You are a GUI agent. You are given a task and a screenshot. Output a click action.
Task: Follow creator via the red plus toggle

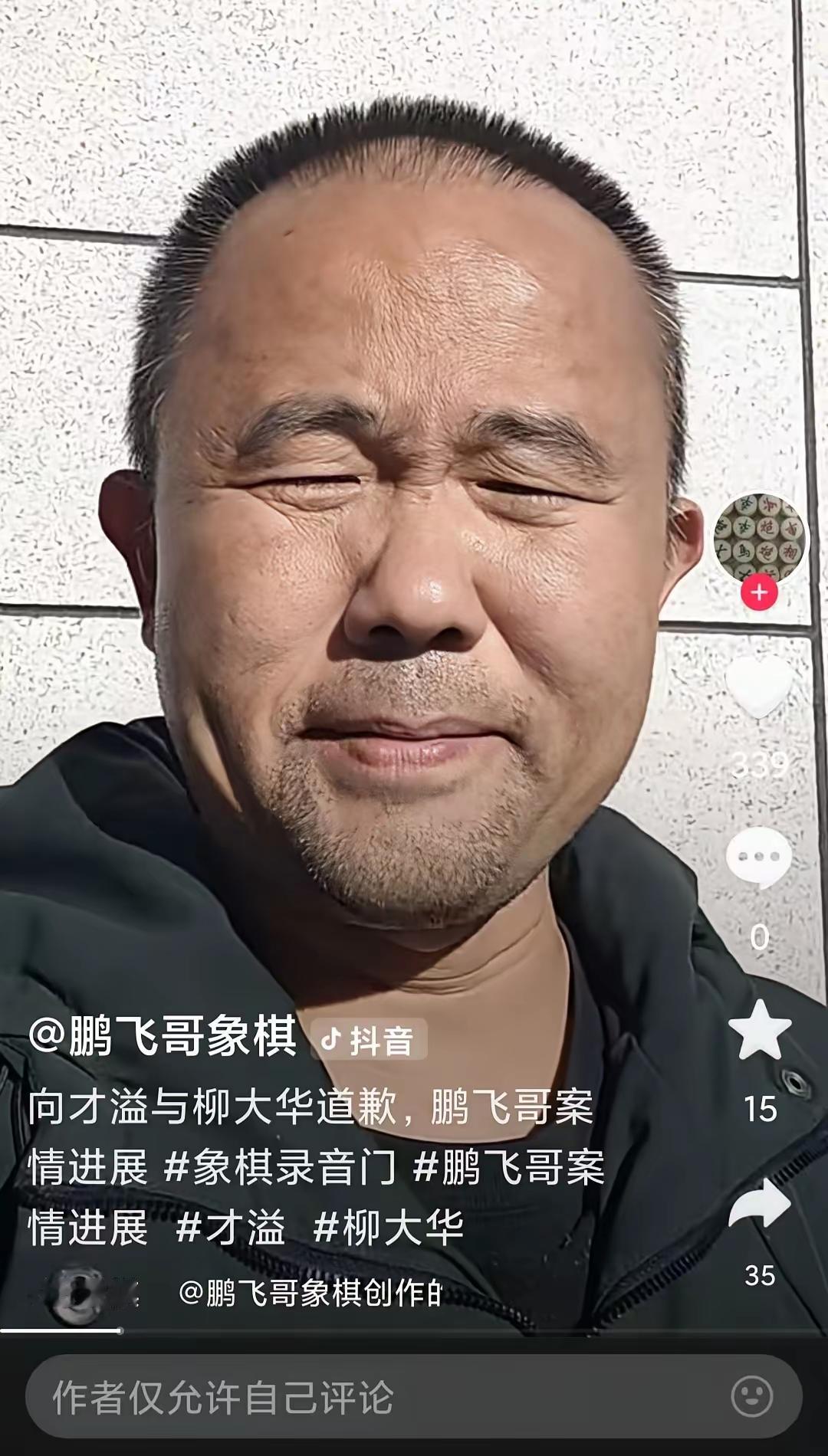coord(760,592)
